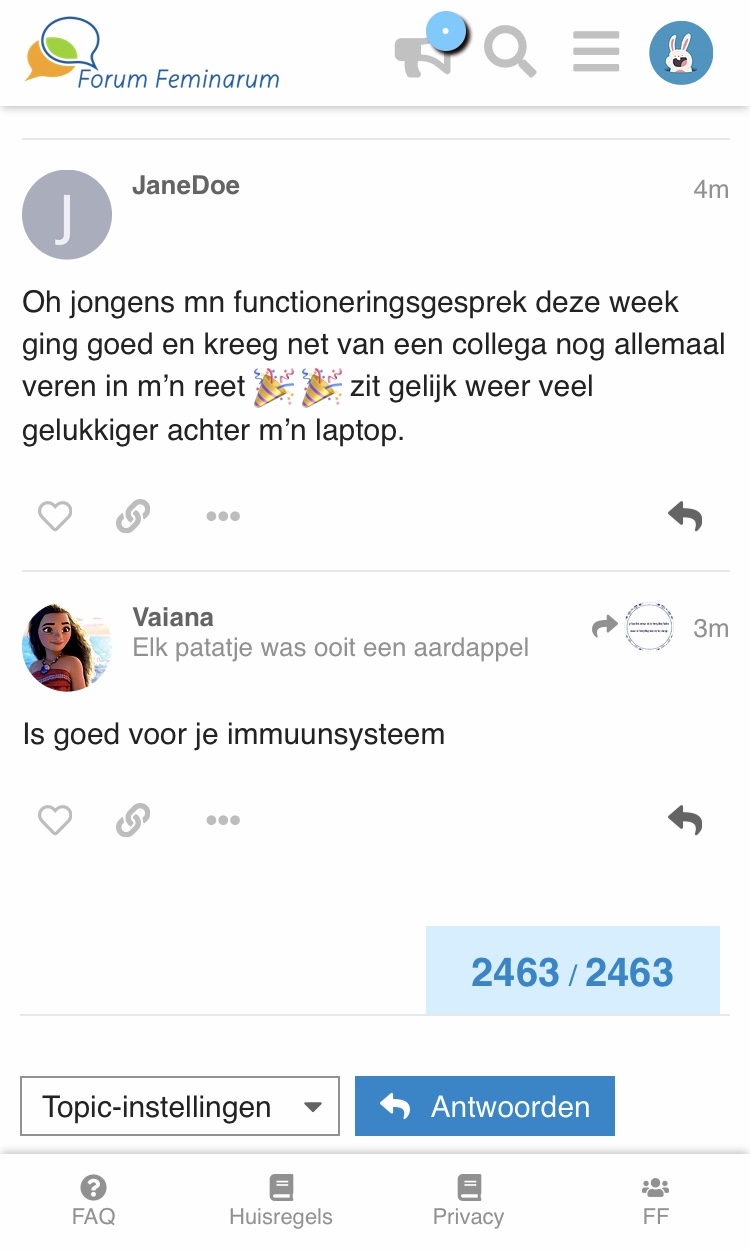
Task: Tap the Antwoorden button
Action: [485, 1106]
